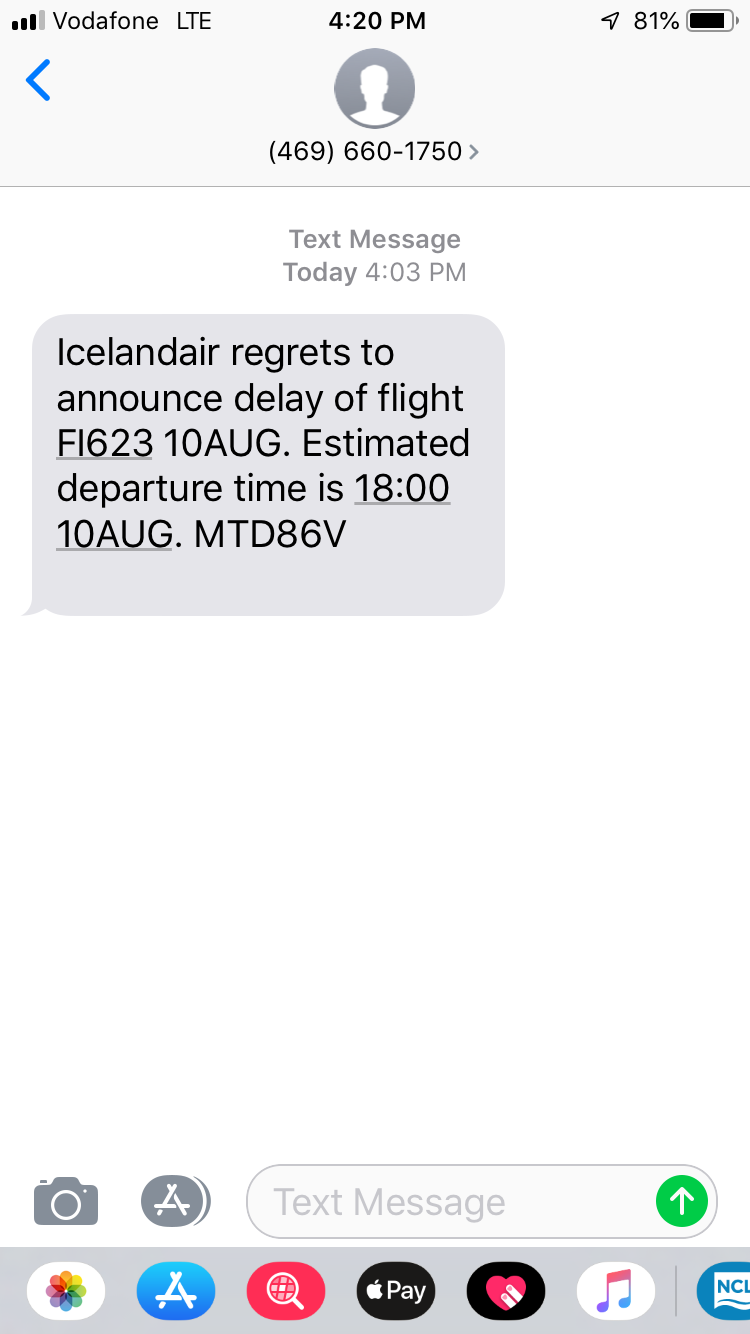This screenshot has width=750, height=1334.
Task: Open the Photos app in drawer
Action: pos(66,1291)
